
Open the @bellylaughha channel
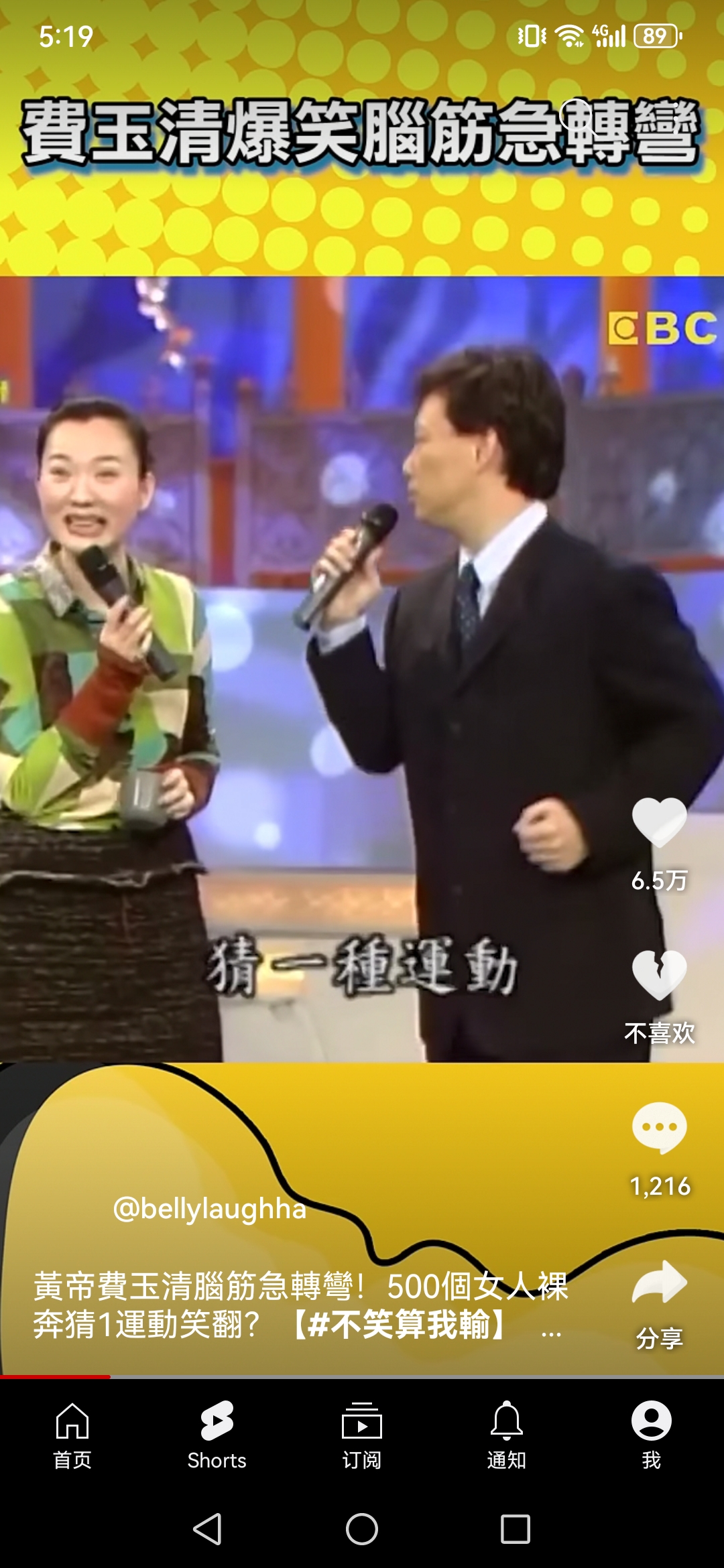(209, 1209)
